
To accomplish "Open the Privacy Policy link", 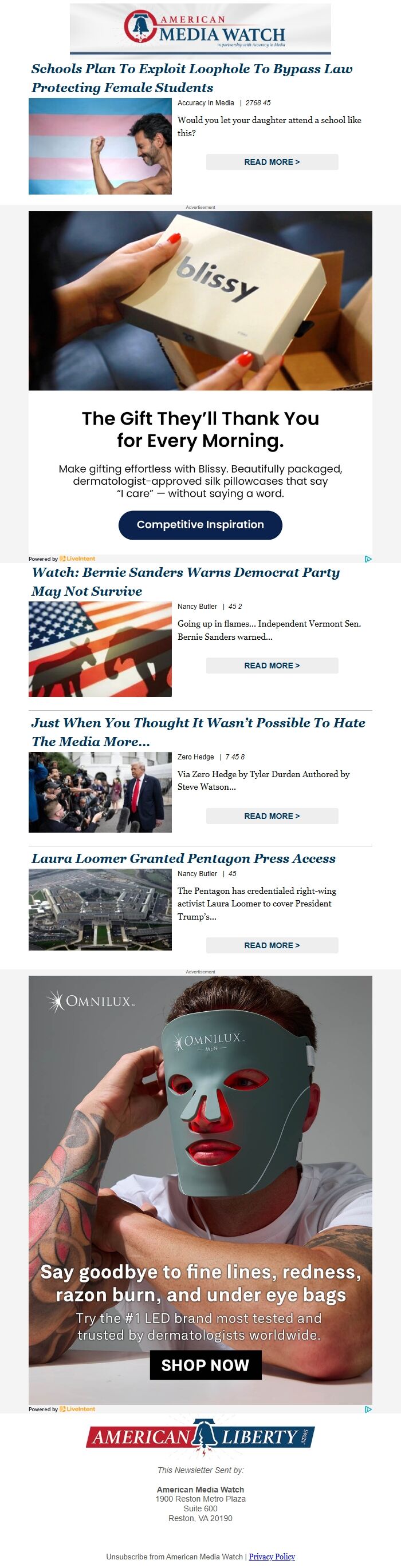I will point(272,1556).
